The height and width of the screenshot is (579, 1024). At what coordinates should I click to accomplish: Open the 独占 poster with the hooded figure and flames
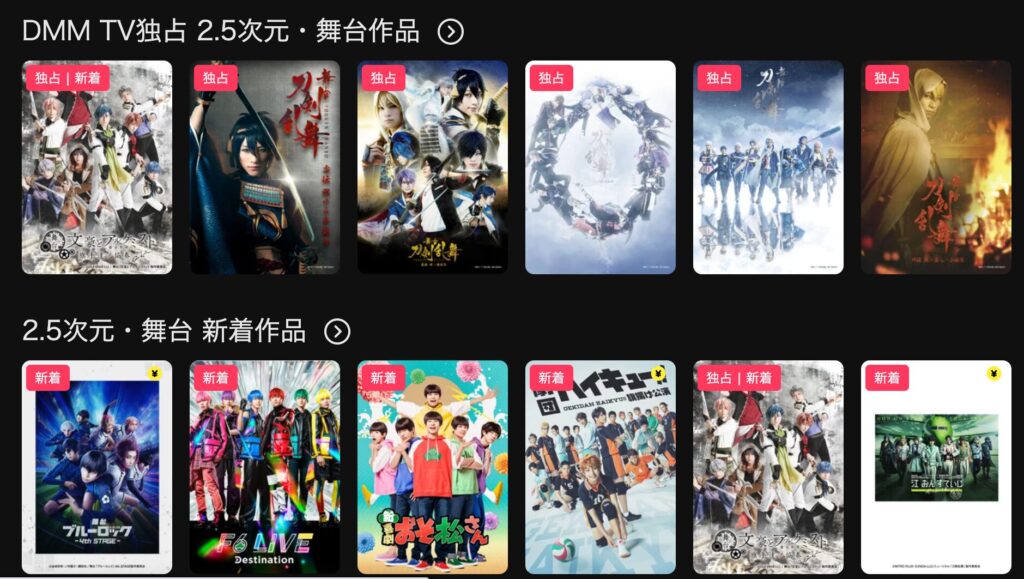(x=936, y=168)
